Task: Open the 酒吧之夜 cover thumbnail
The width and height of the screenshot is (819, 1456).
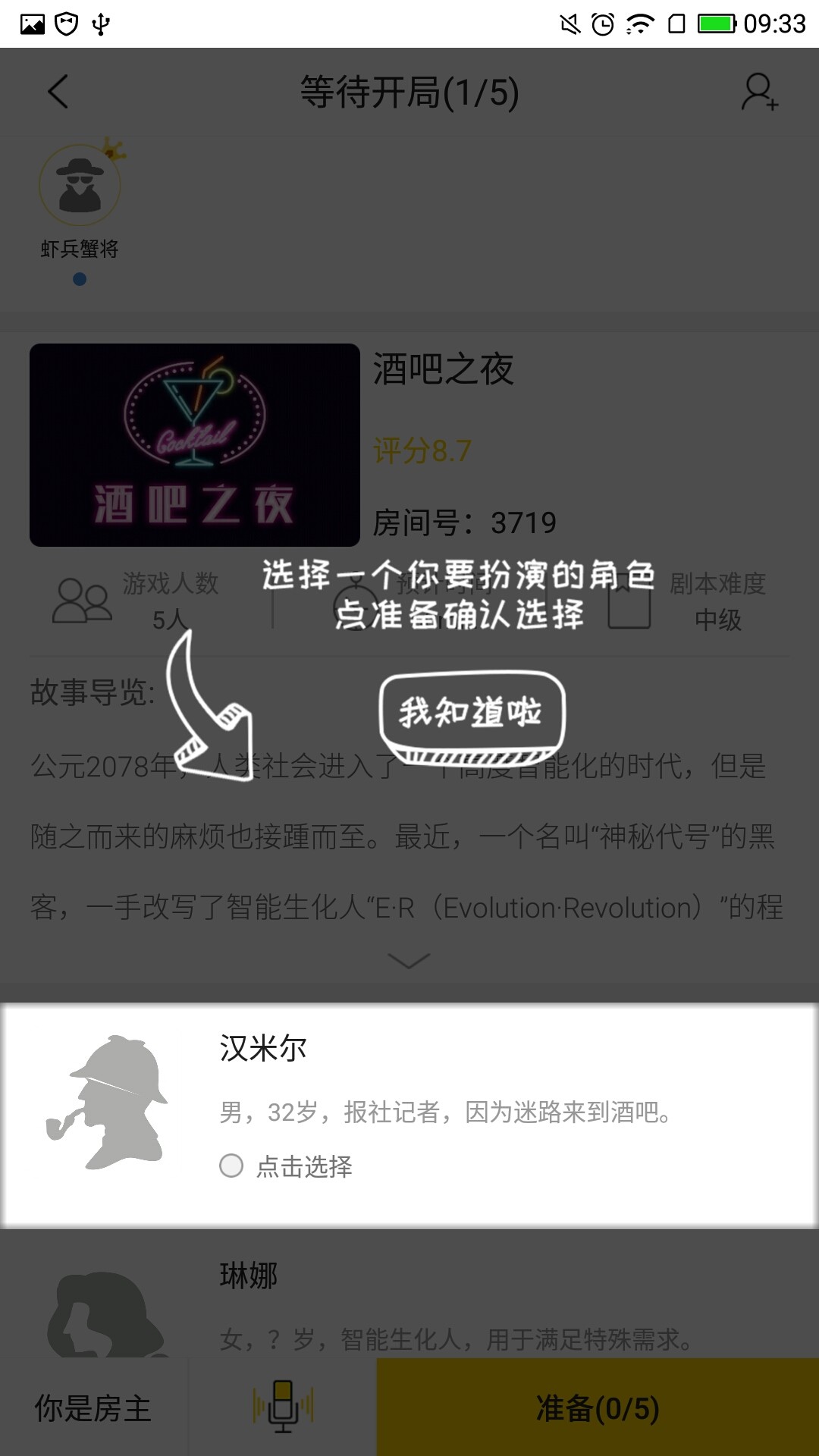Action: point(193,446)
